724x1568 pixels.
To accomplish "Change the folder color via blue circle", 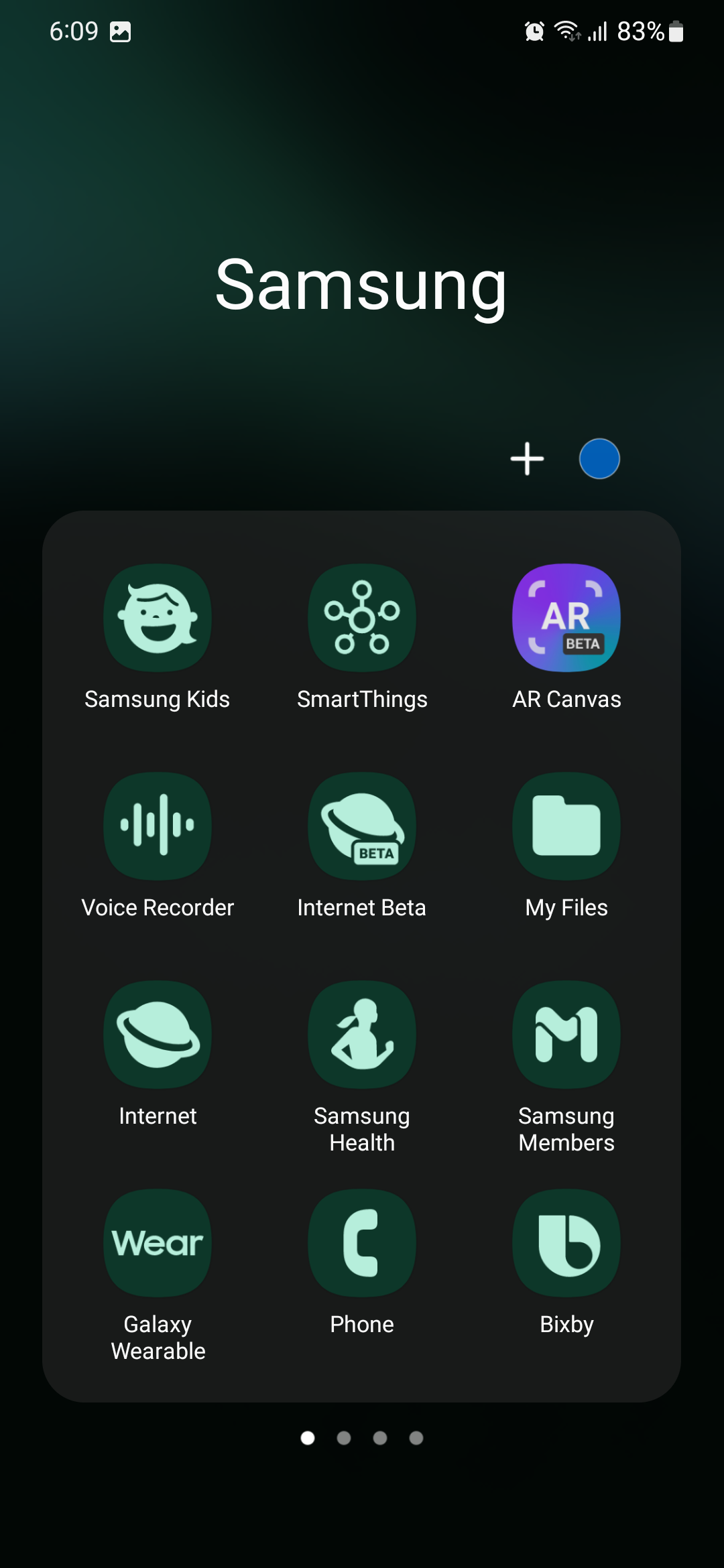I will 599,459.
